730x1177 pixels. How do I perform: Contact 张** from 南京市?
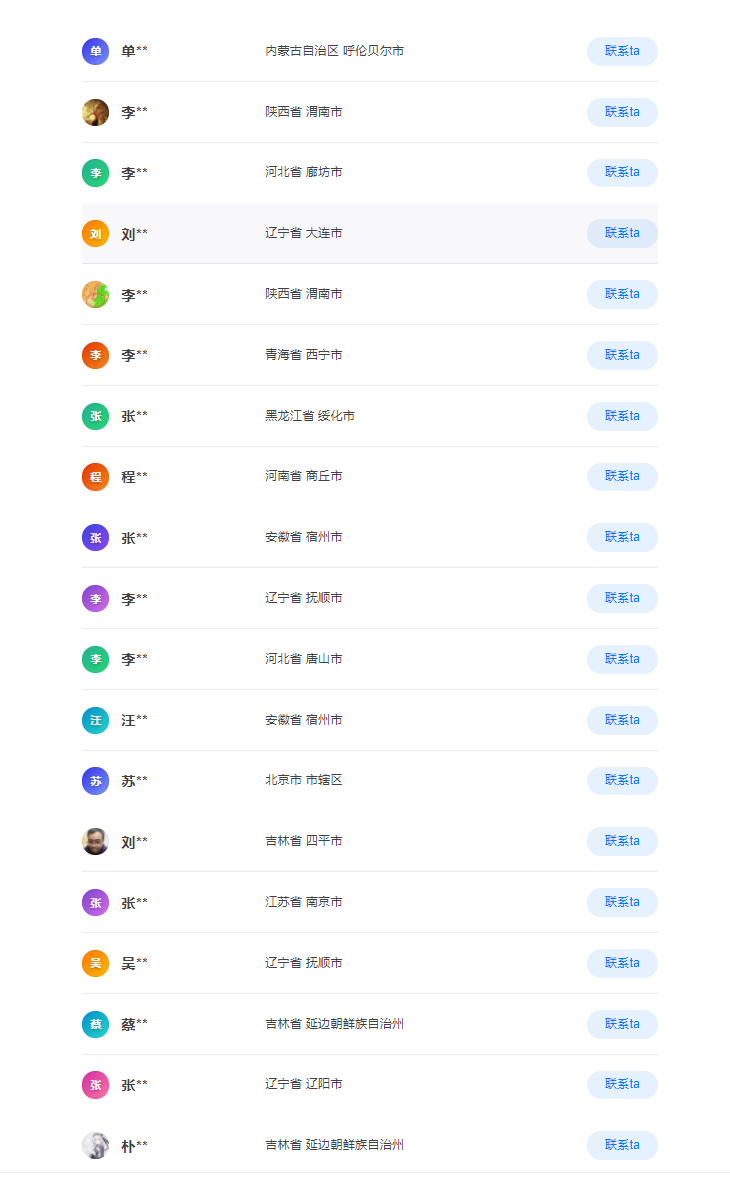tap(622, 902)
